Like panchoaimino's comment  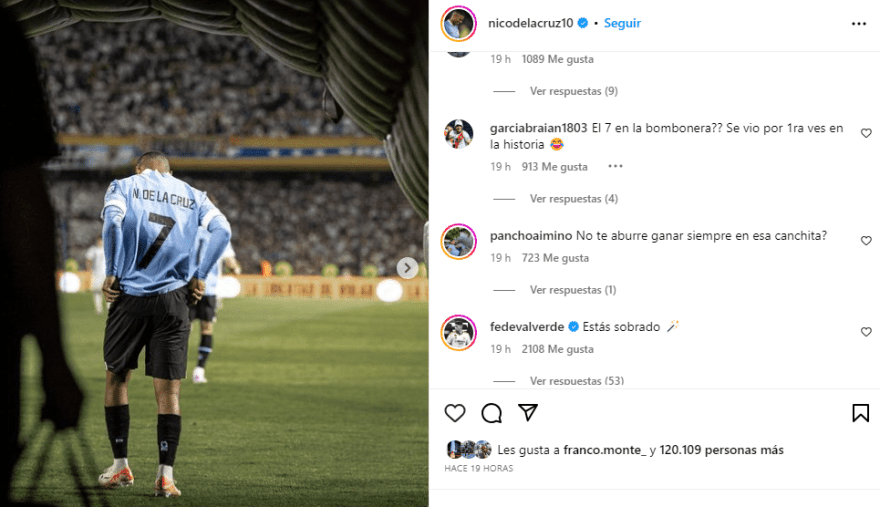(866, 240)
